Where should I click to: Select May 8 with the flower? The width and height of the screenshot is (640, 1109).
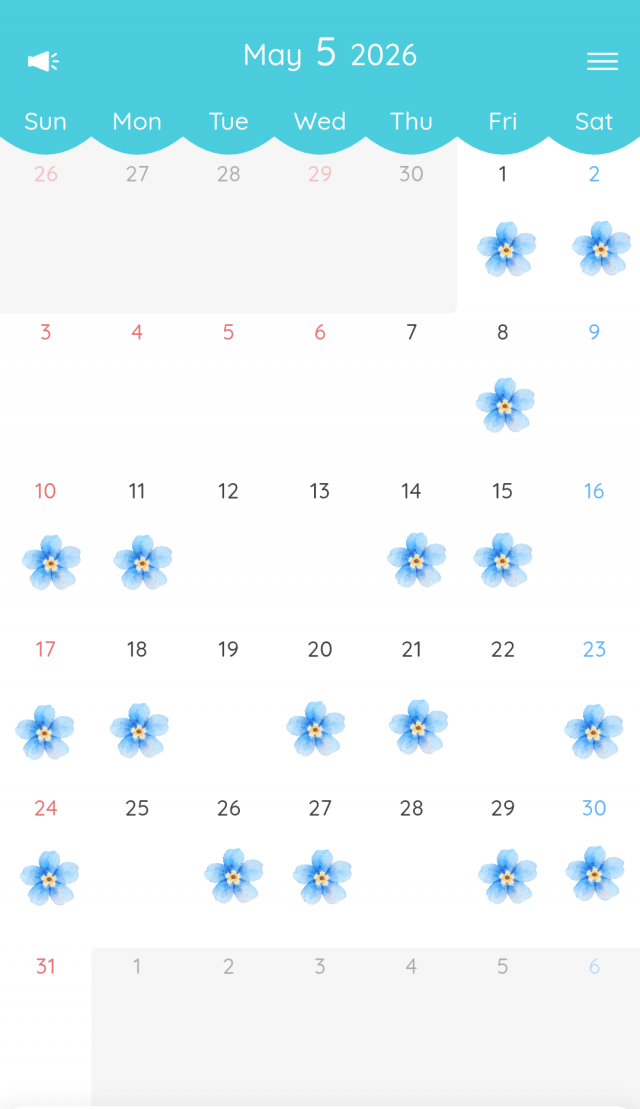(503, 390)
